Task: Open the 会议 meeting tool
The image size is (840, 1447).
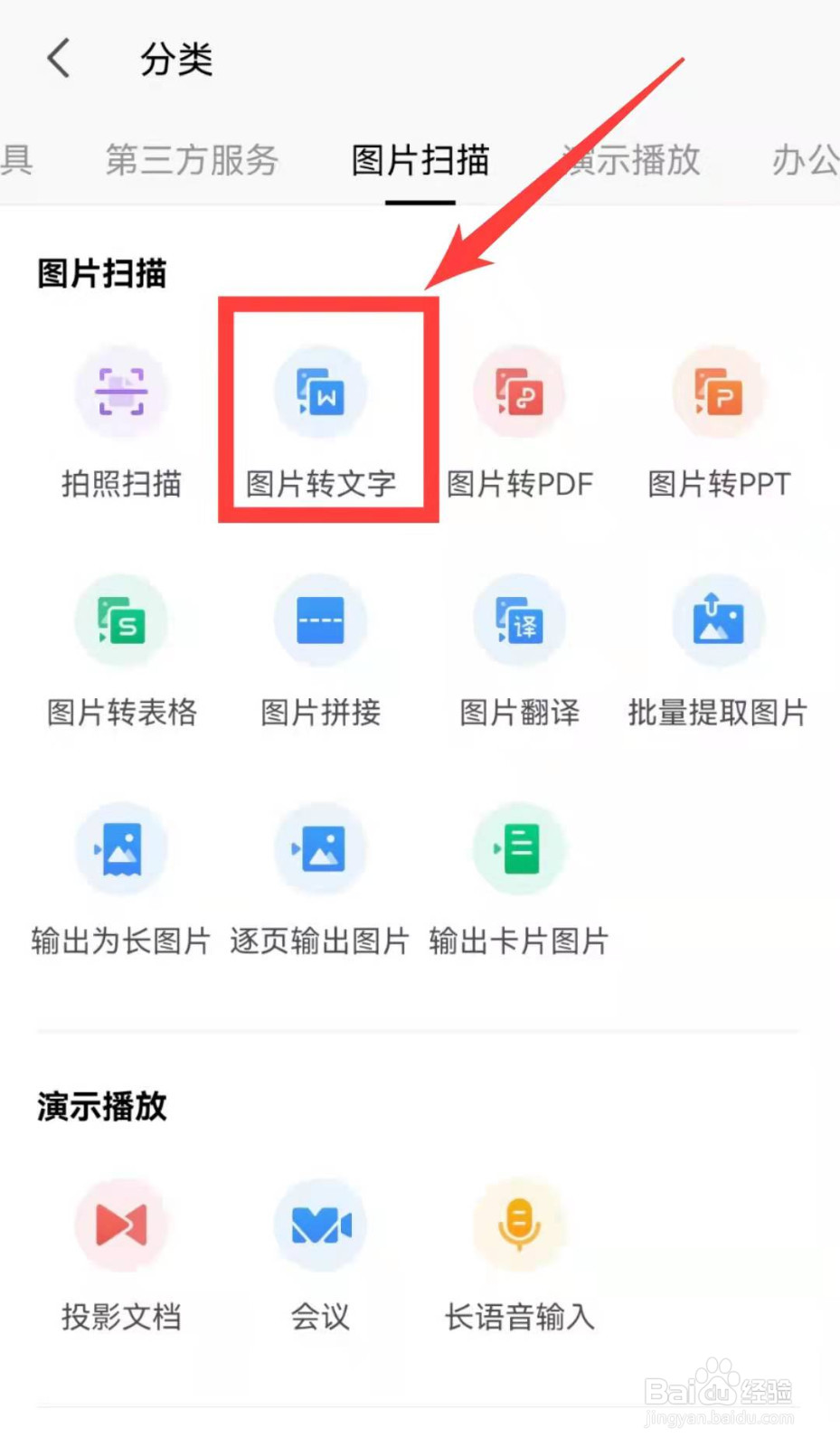Action: tap(319, 1253)
